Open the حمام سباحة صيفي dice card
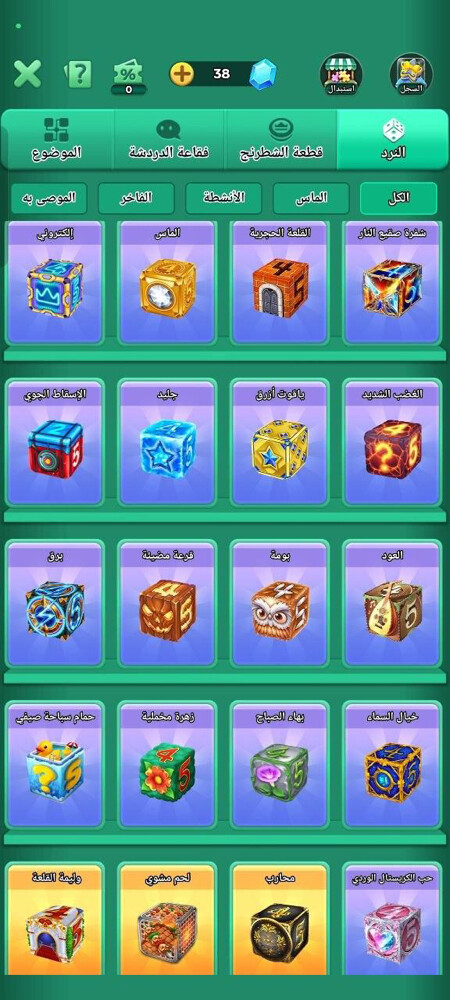 pos(55,764)
